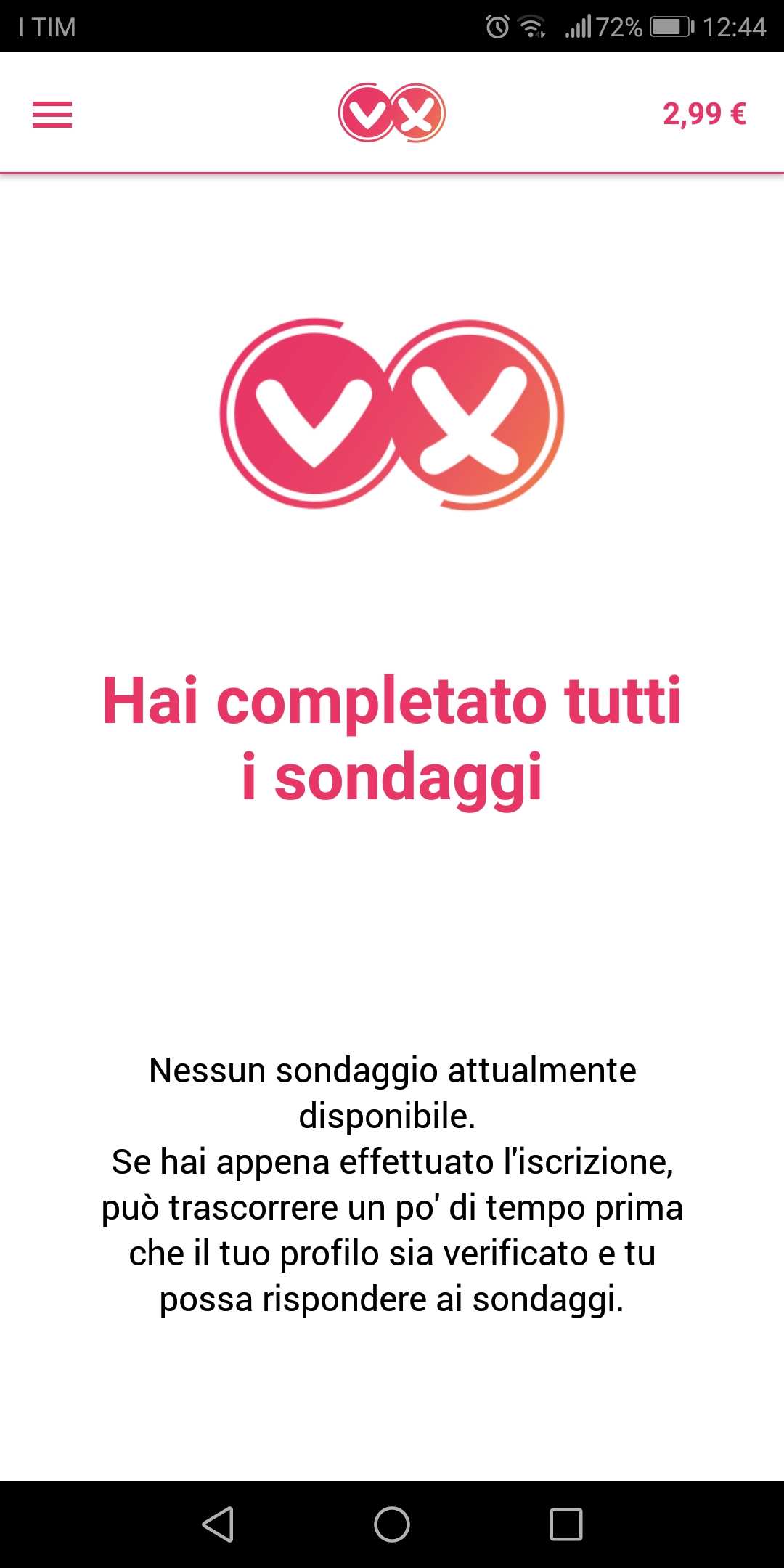Open the 2,99 € balance
784x1568 pixels.
(703, 114)
